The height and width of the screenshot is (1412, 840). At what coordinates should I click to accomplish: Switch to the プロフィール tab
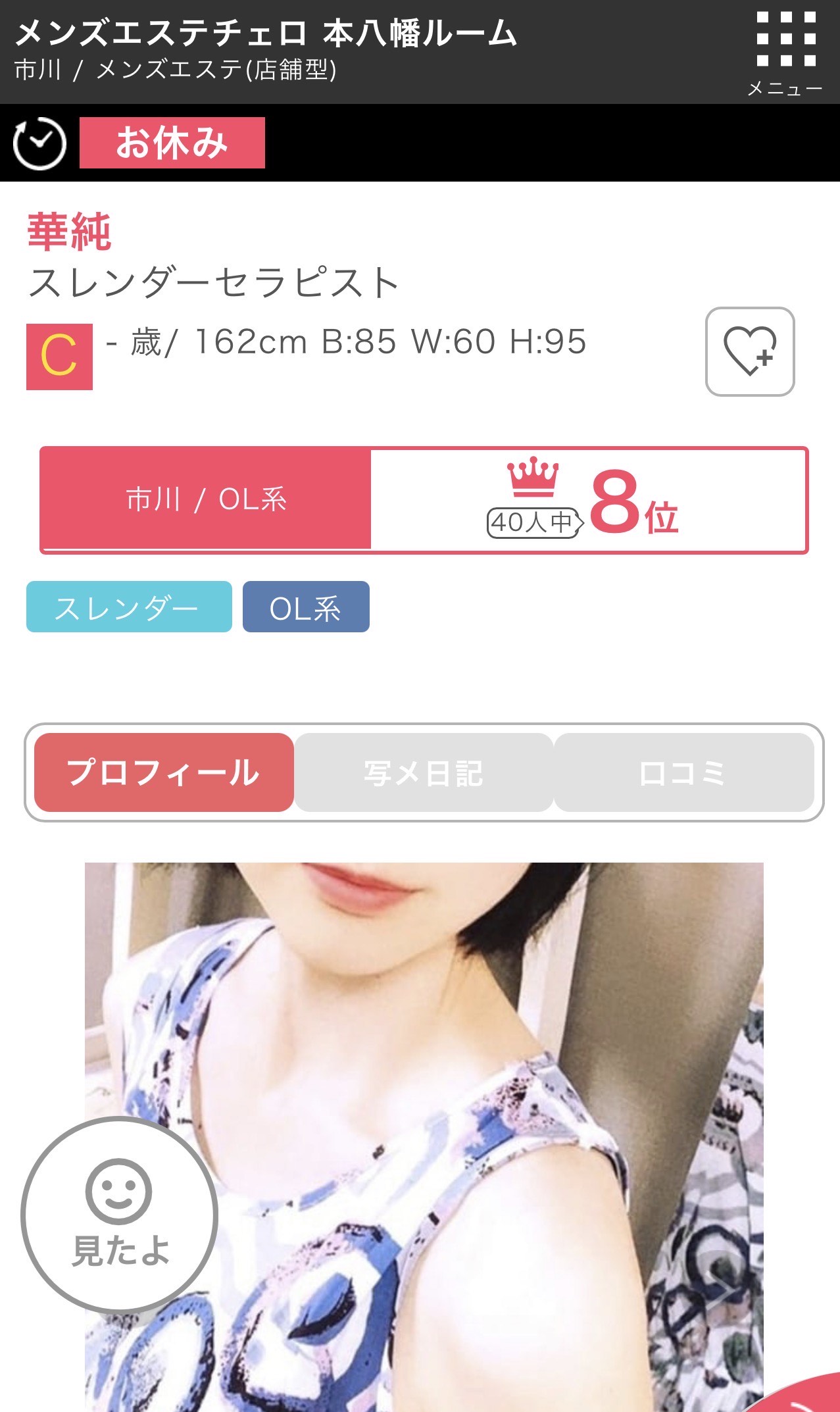coord(164,772)
